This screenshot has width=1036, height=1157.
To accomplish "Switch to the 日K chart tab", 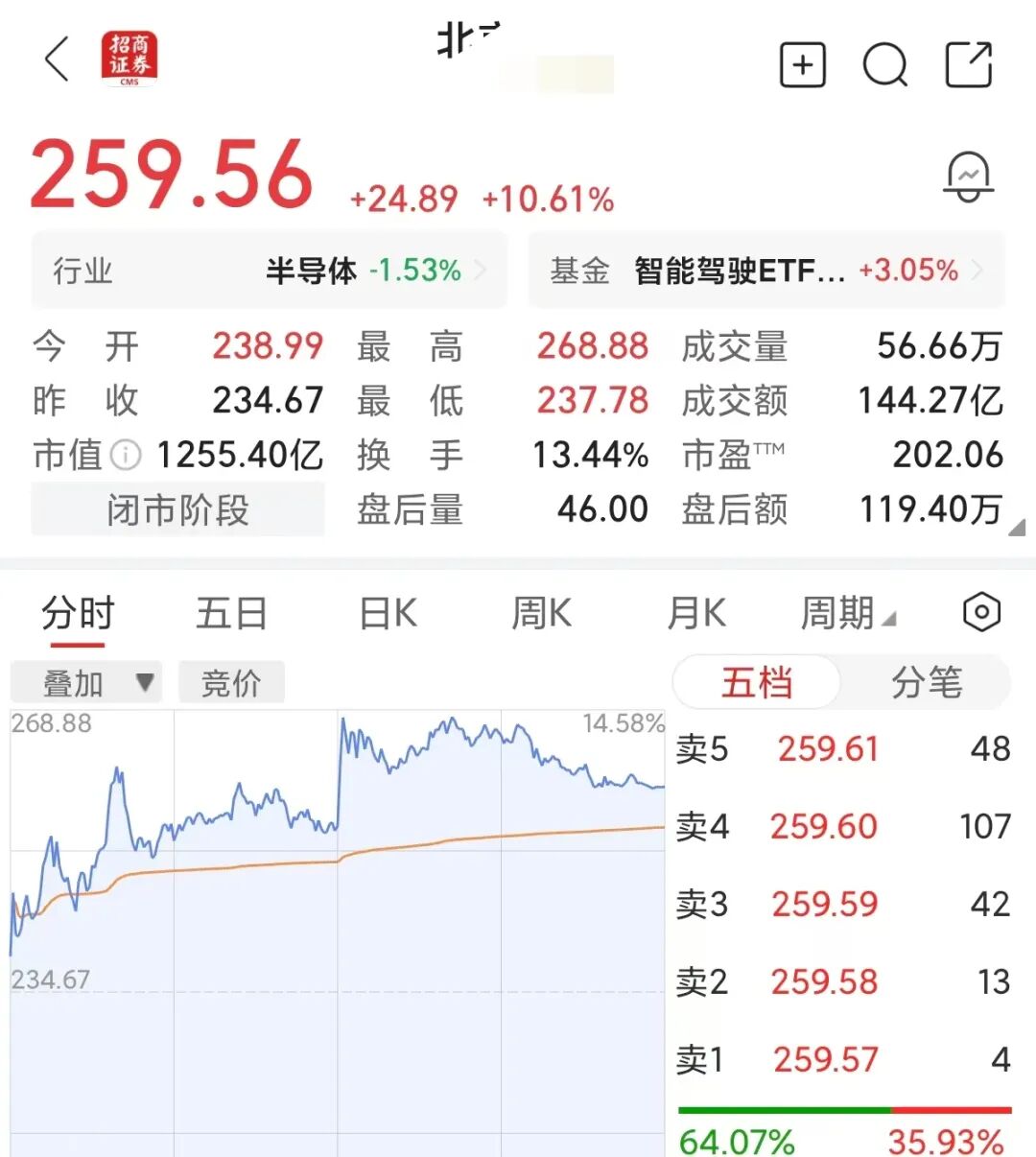I will (x=388, y=612).
